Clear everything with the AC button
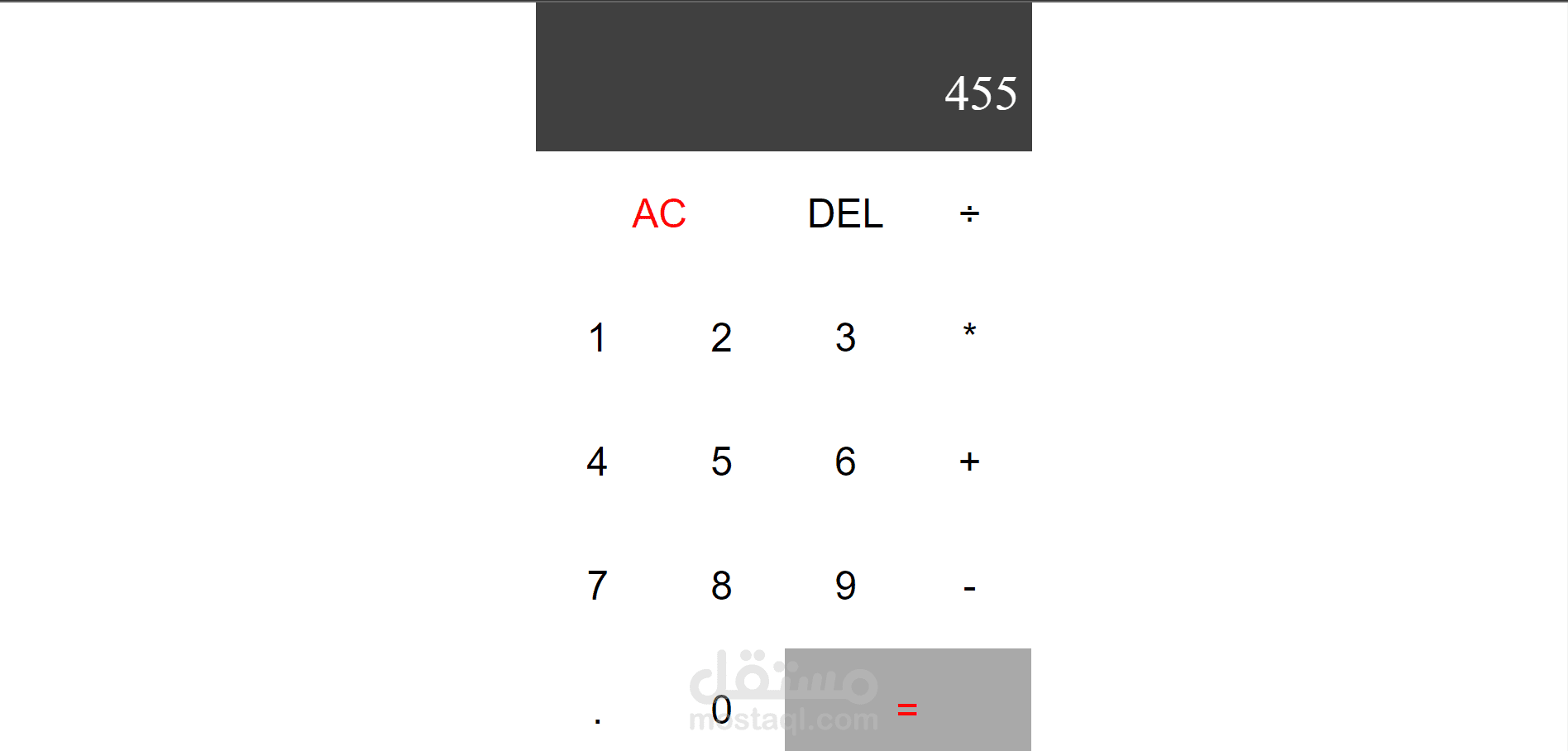The width and height of the screenshot is (1568, 751). [x=659, y=213]
